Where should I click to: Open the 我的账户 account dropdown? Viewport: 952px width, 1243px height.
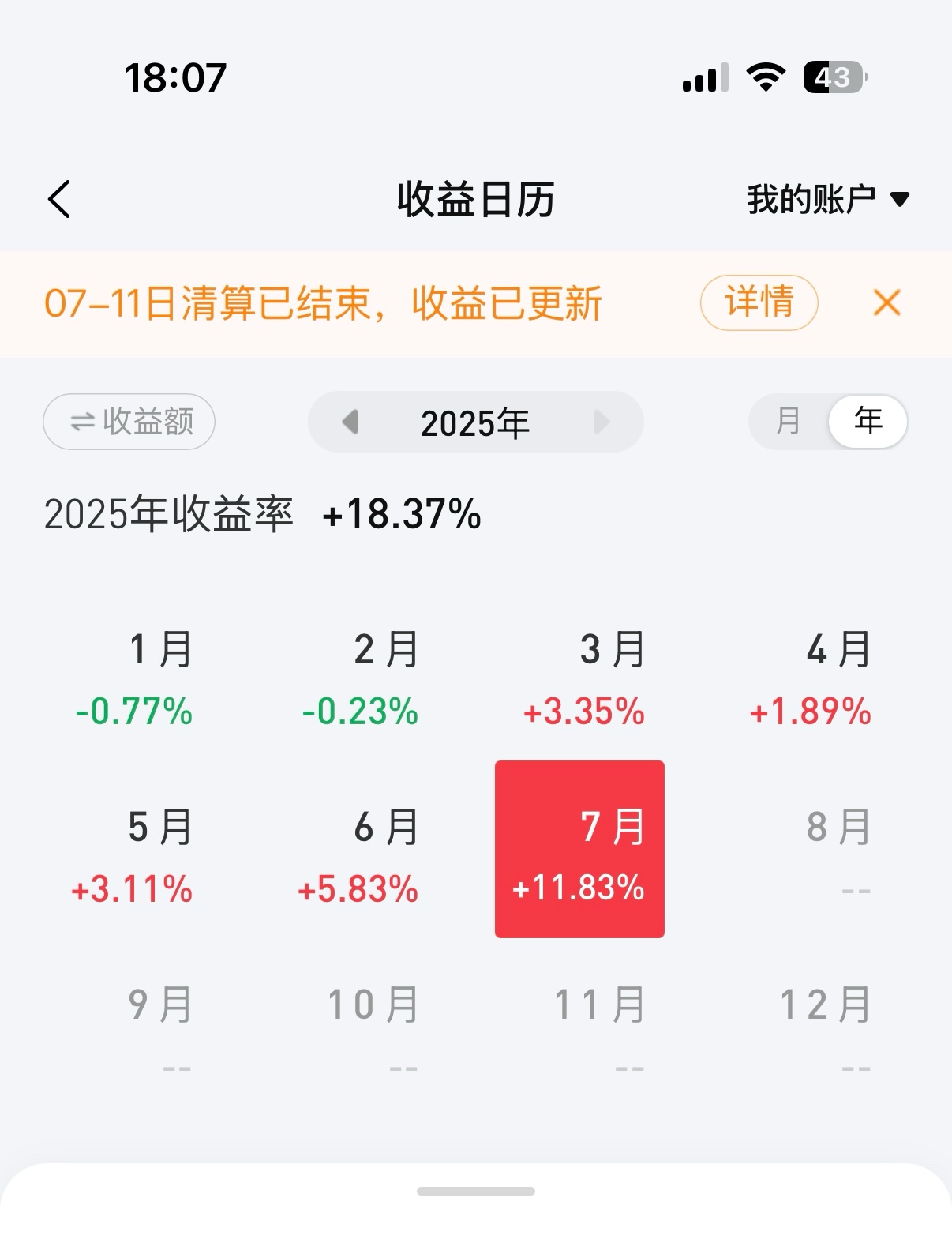pyautogui.click(x=827, y=199)
